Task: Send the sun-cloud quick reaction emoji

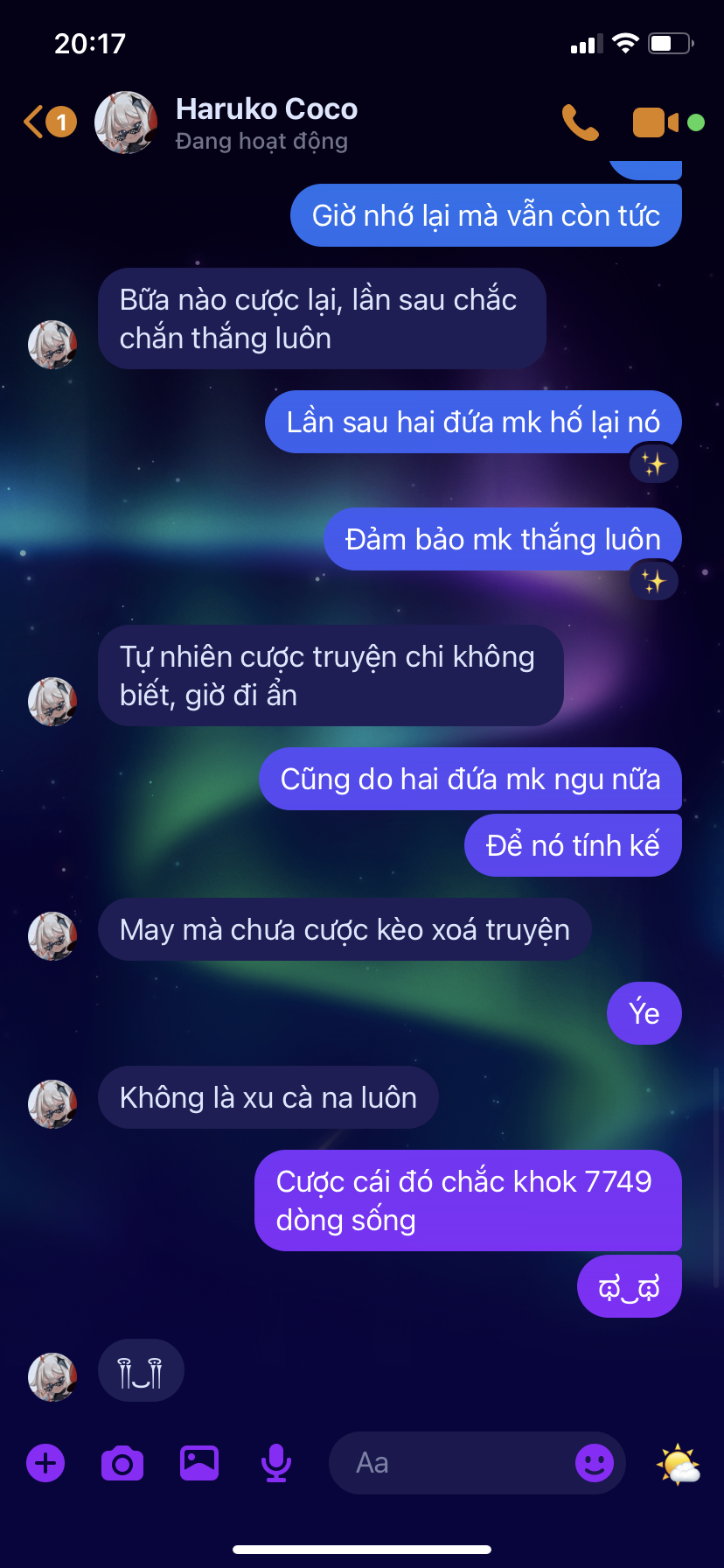Action: tap(679, 1463)
